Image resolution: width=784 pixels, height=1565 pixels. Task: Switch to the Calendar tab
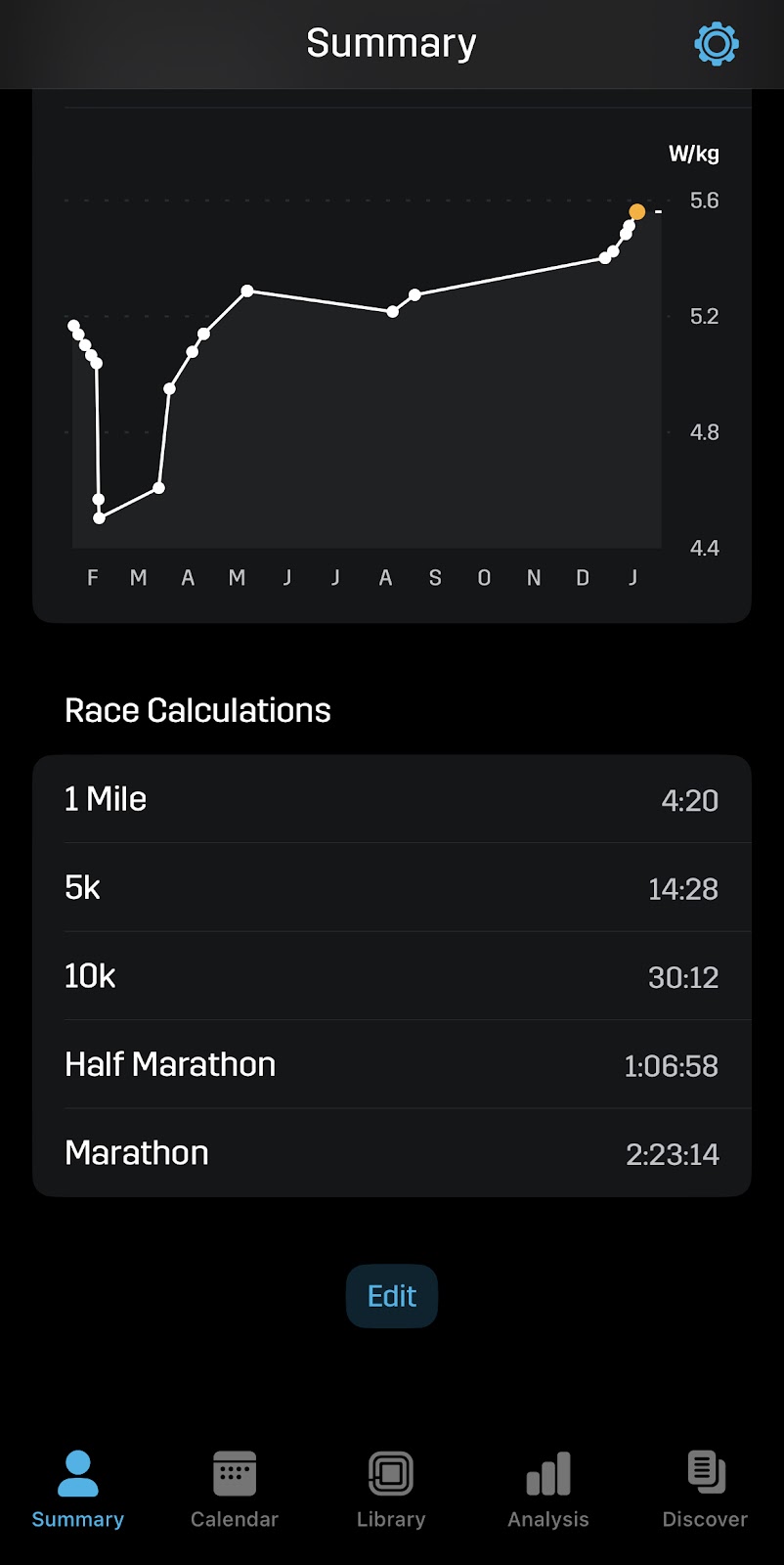[235, 1489]
